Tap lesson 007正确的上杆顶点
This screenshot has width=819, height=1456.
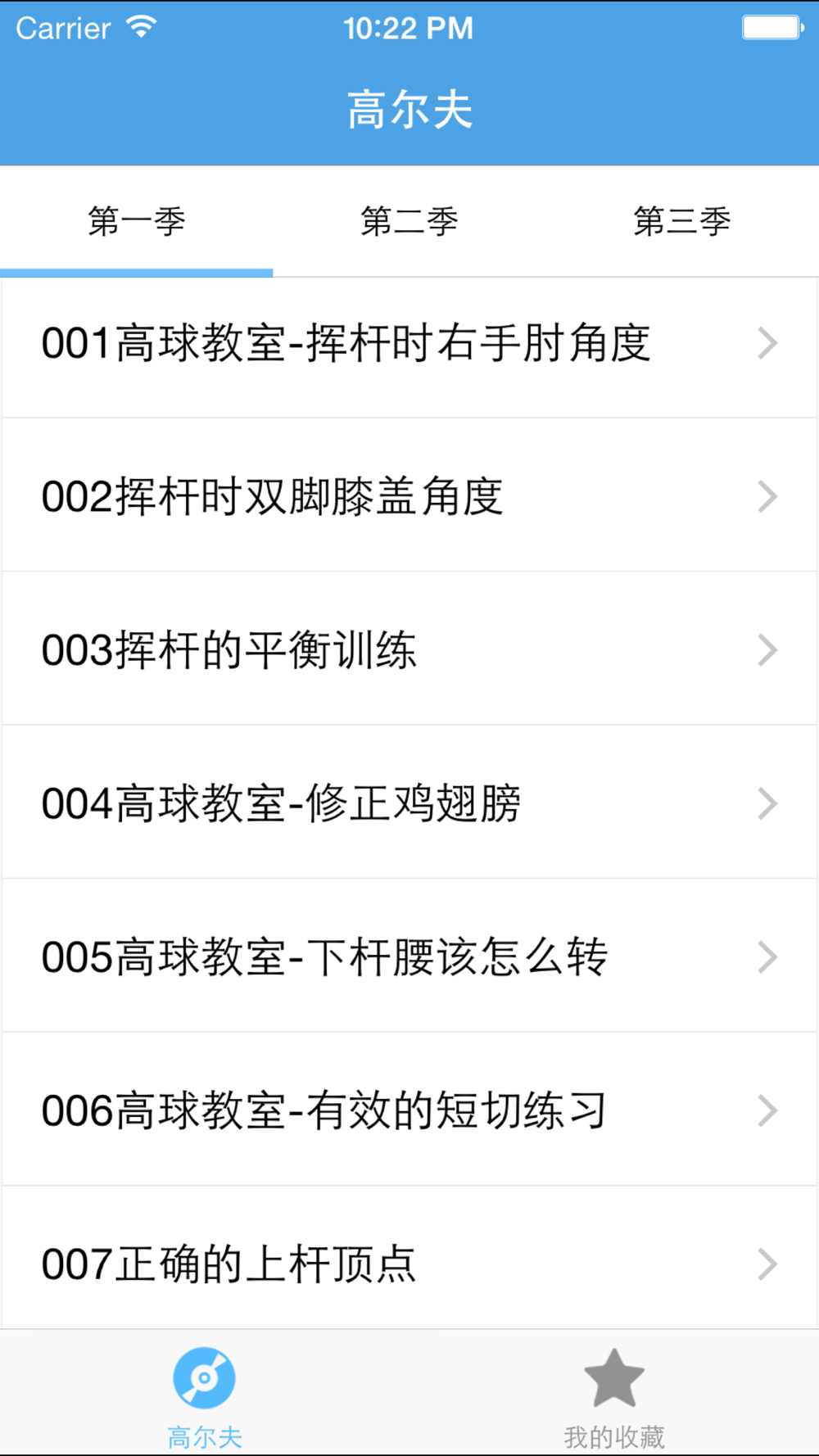click(x=409, y=1263)
